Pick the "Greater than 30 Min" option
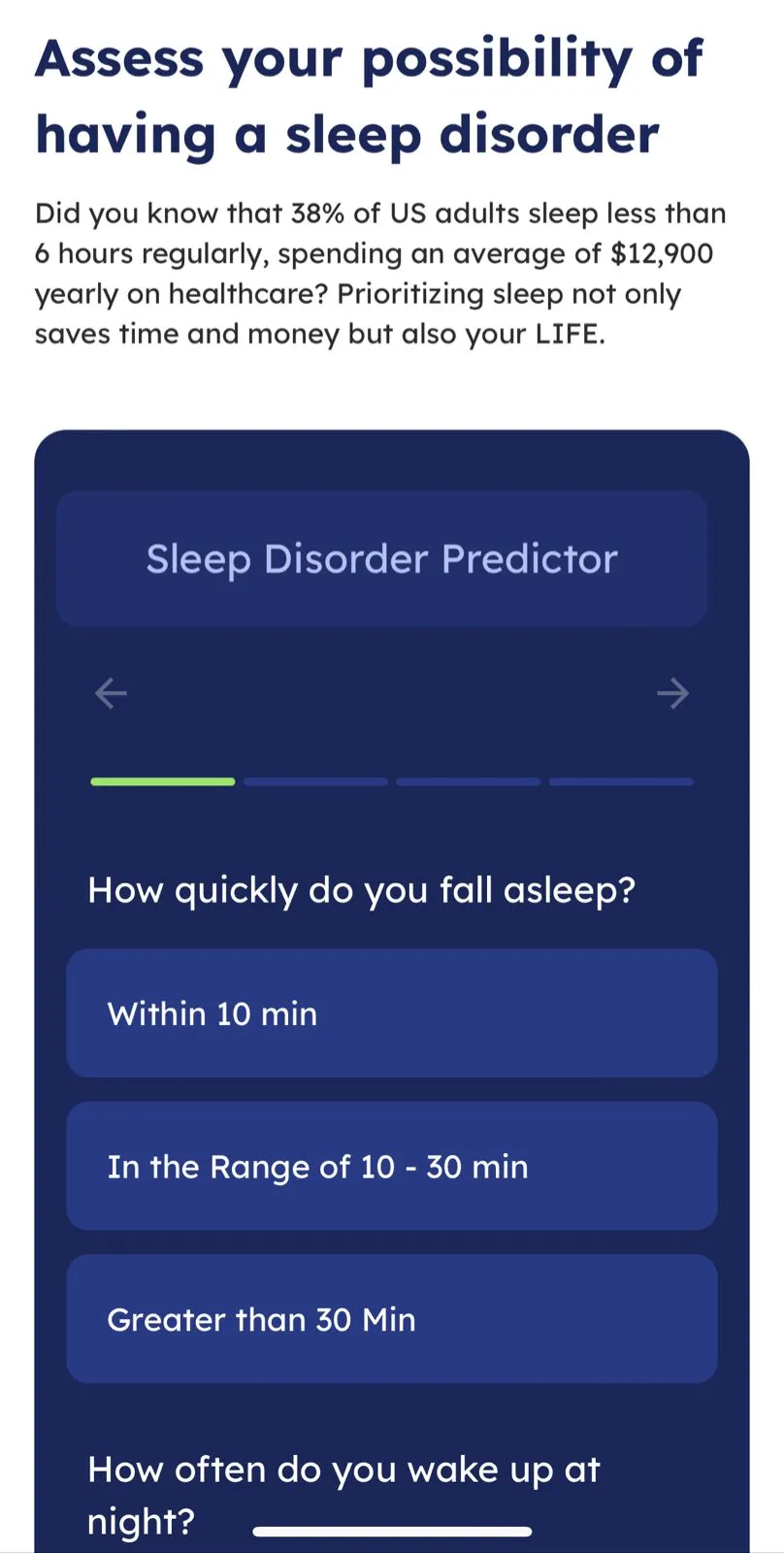This screenshot has height=1553, width=784. point(391,1318)
